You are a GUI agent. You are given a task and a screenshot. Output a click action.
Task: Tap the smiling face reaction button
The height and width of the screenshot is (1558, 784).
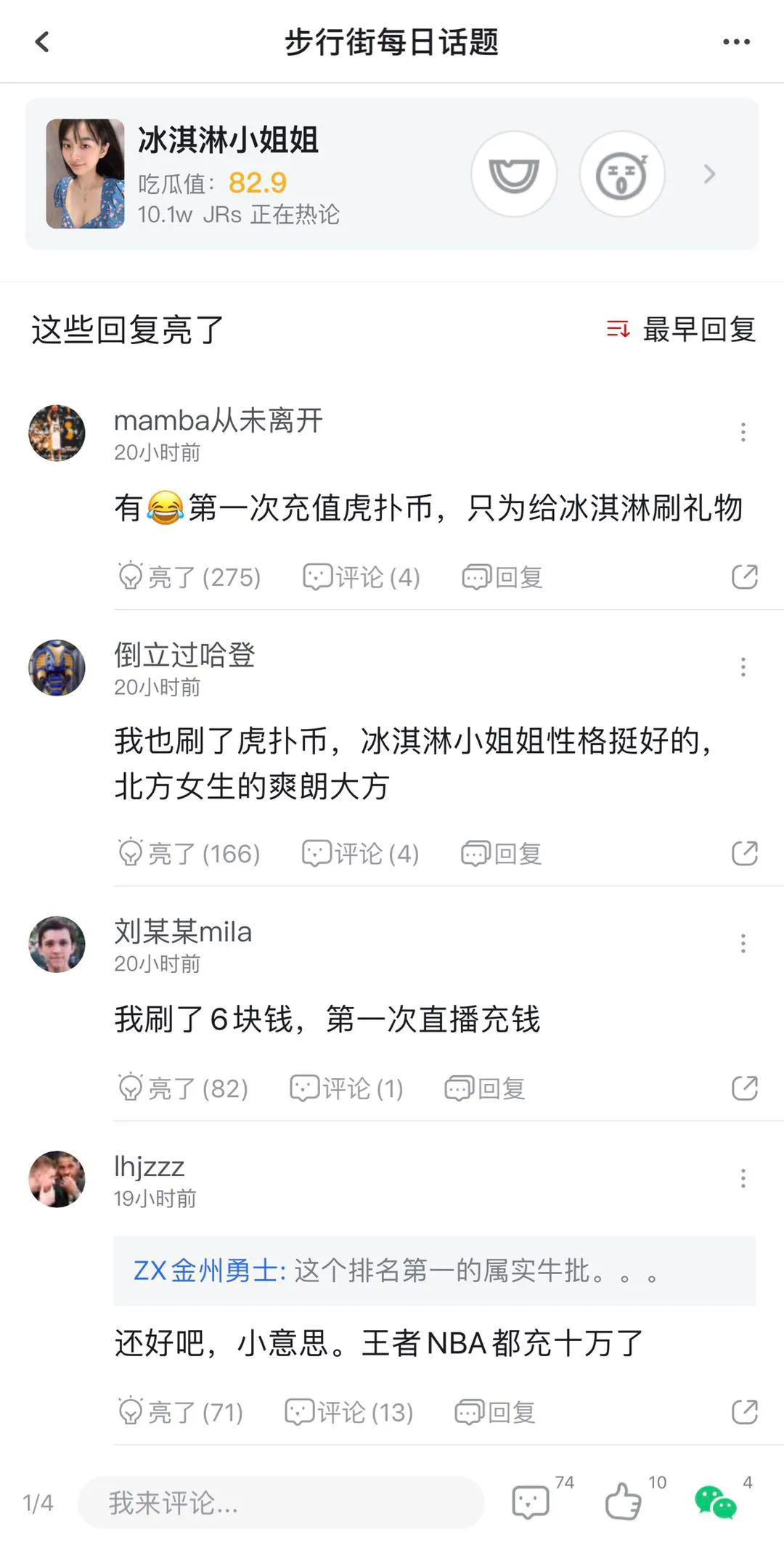coord(514,174)
